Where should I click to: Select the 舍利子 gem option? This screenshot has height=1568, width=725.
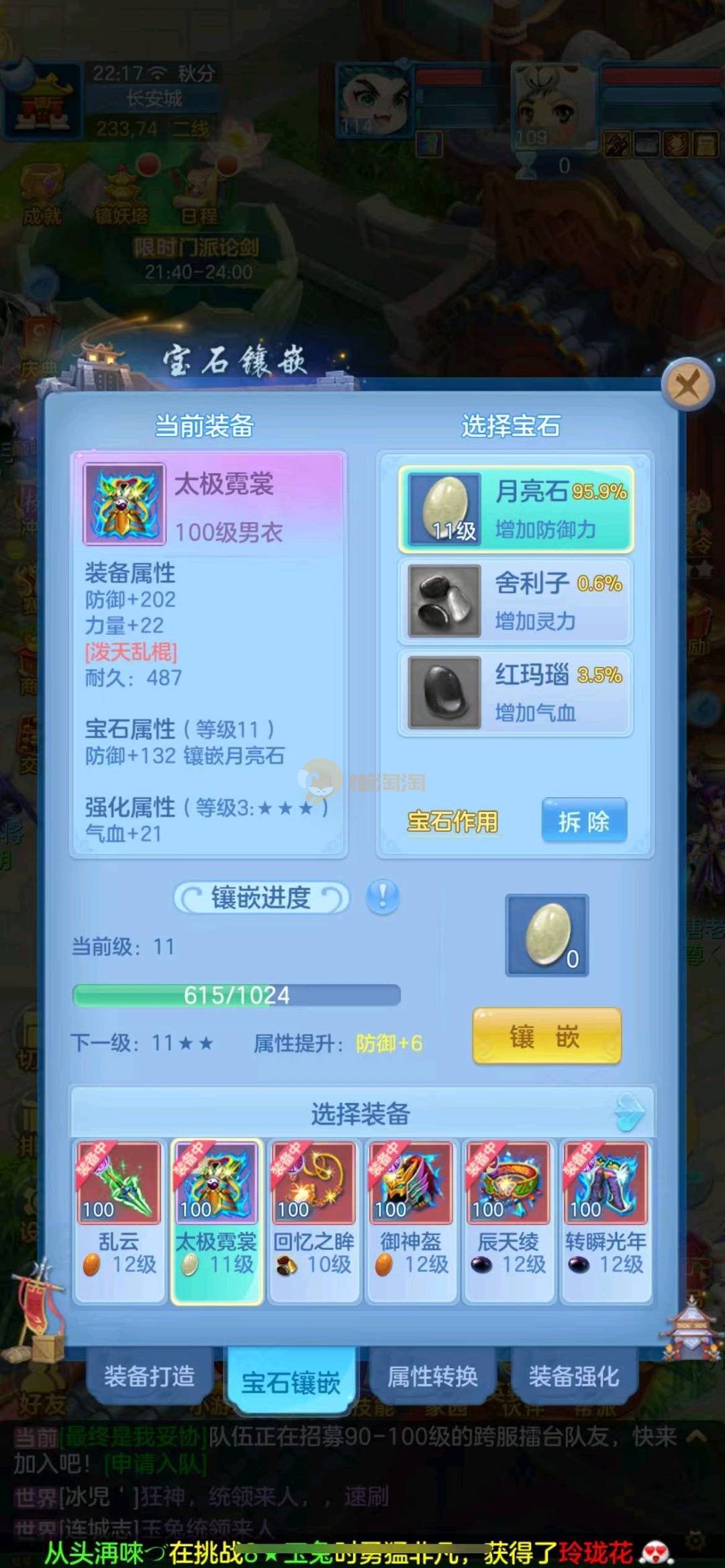pos(516,601)
